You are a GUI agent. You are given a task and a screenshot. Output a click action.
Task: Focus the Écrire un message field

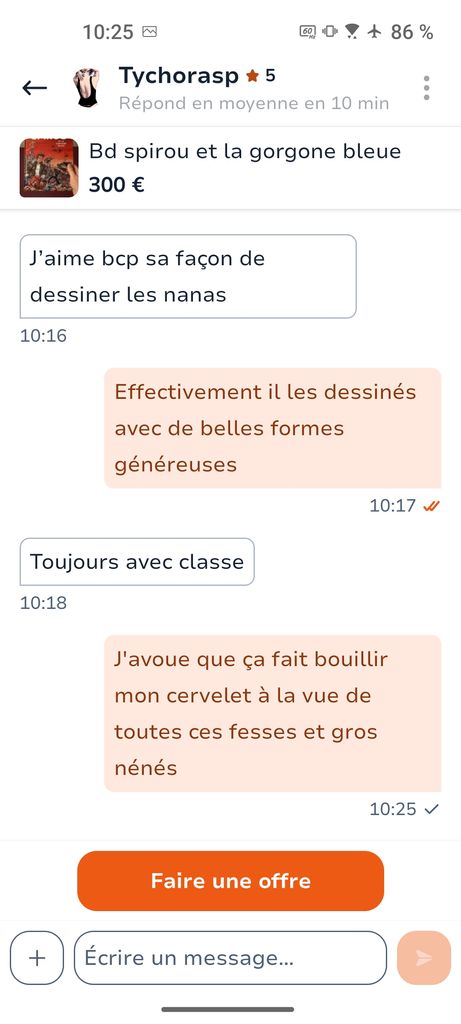coord(230,957)
